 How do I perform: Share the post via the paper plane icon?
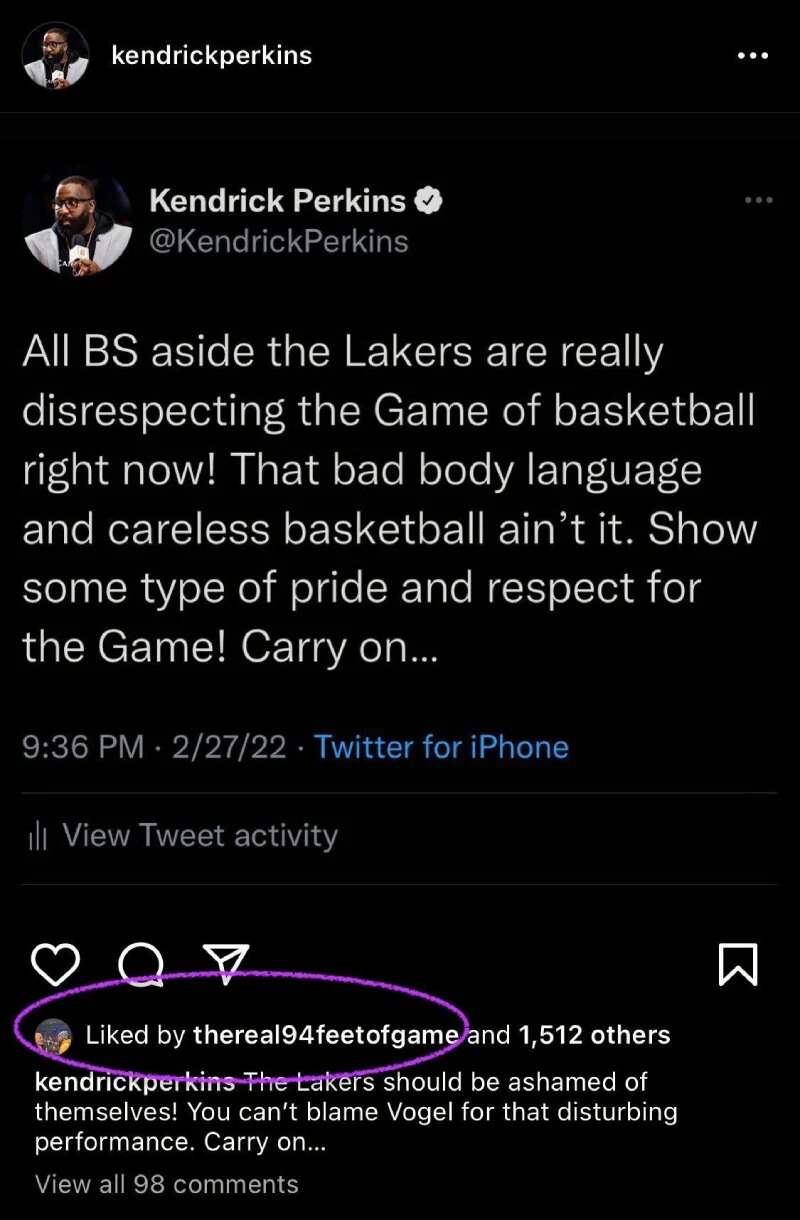pos(228,963)
